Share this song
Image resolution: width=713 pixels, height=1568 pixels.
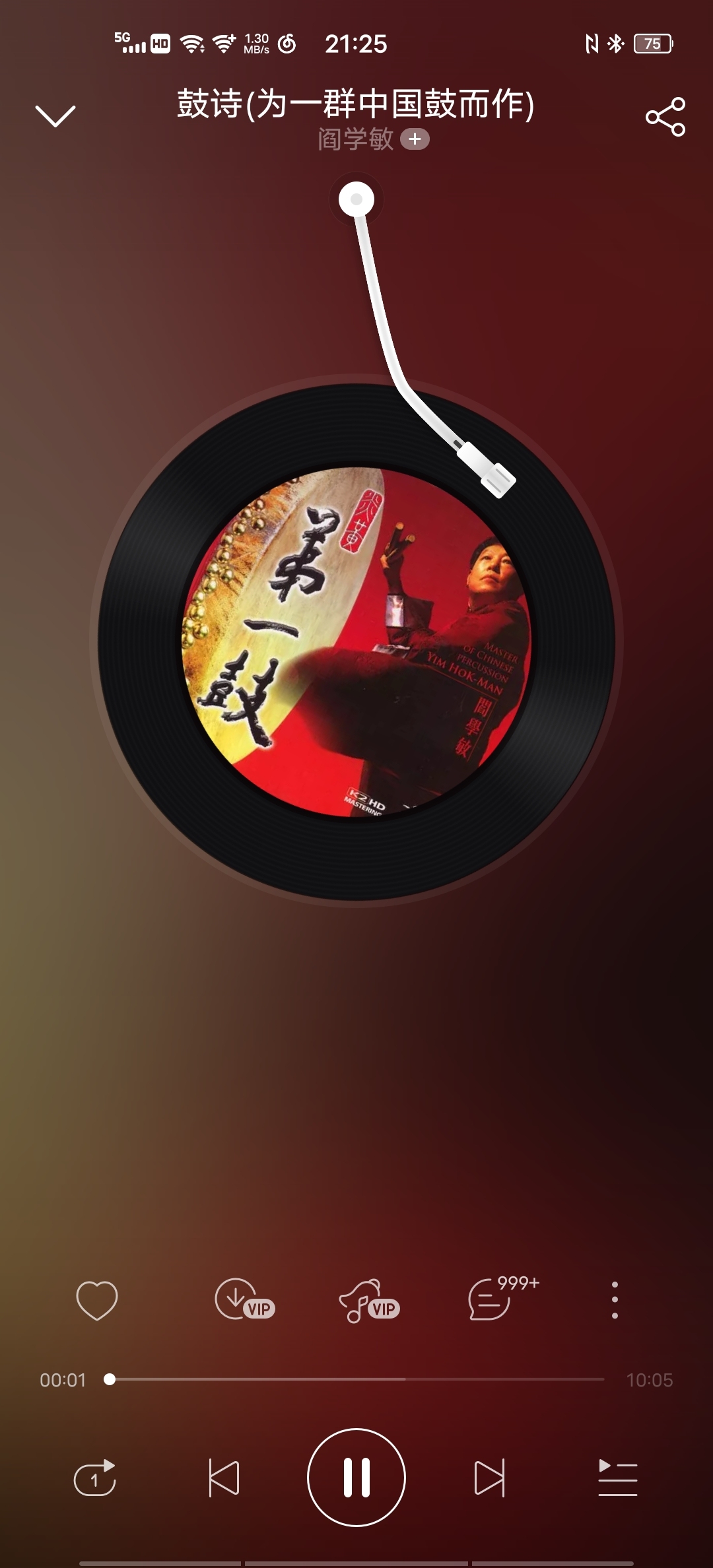coord(665,117)
